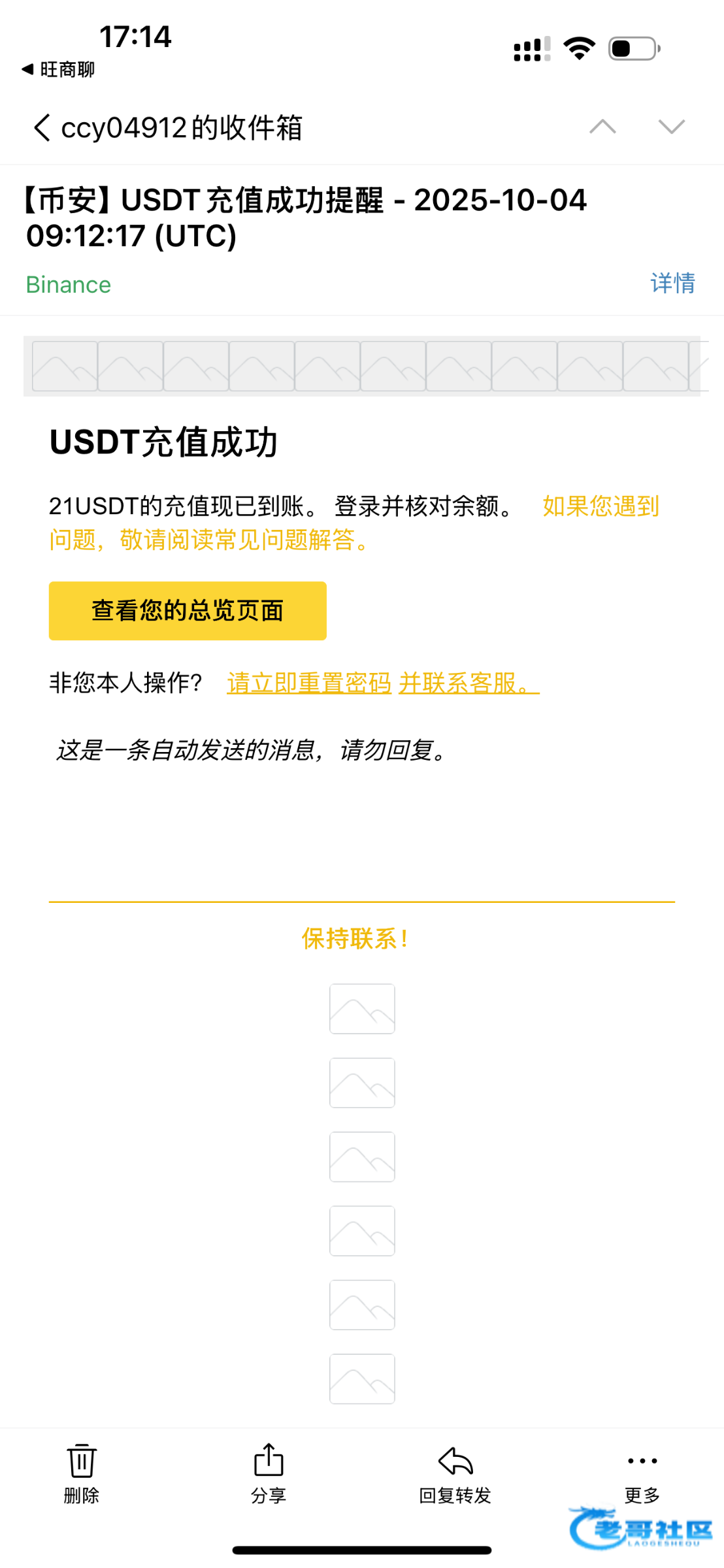Open the previous email with up arrow

coord(602,126)
